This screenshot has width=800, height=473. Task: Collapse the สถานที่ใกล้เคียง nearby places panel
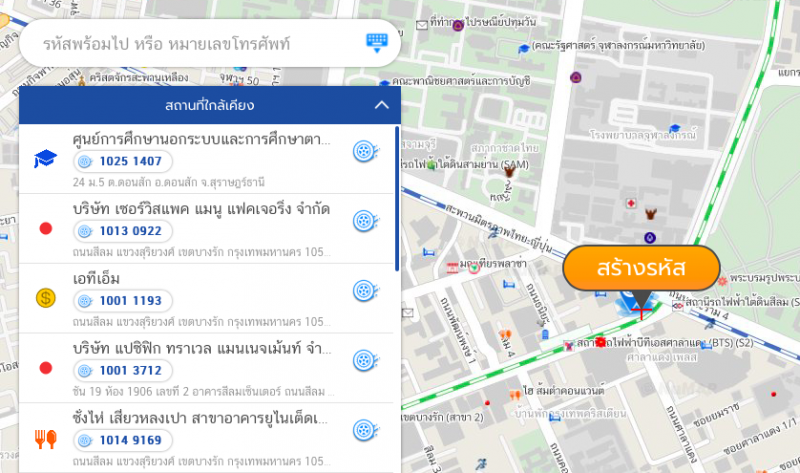coord(381,105)
